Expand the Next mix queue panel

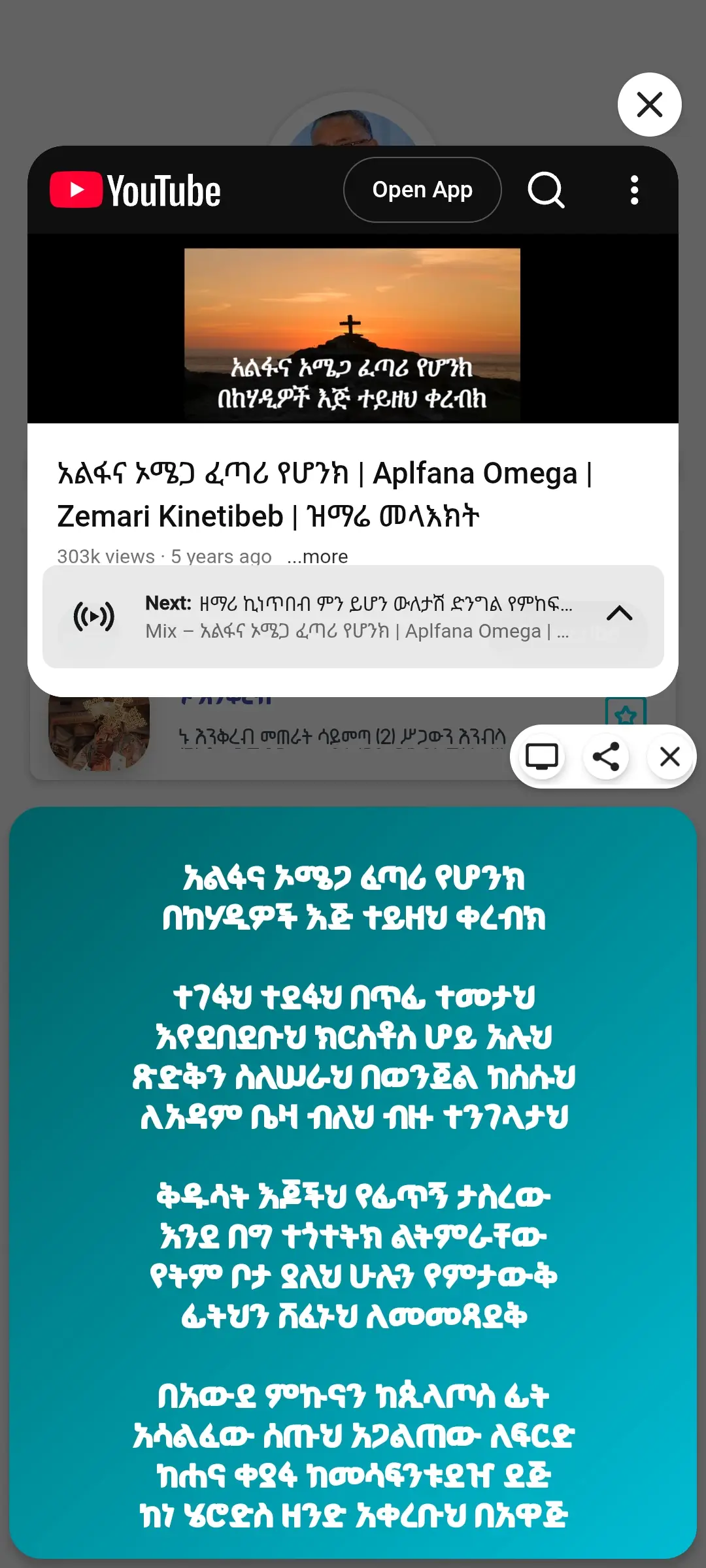[619, 614]
